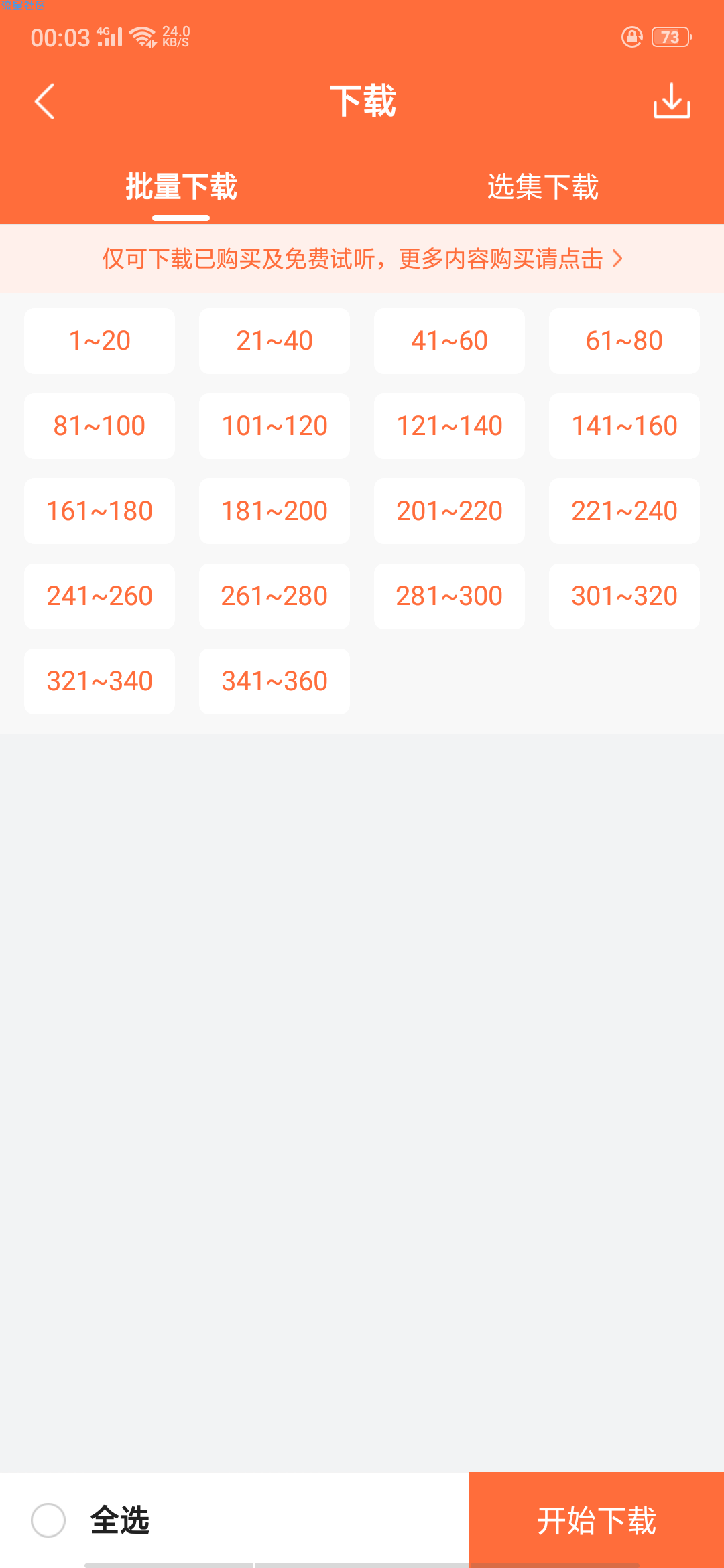Select the 301~320 chip
The height and width of the screenshot is (1568, 724).
point(624,596)
